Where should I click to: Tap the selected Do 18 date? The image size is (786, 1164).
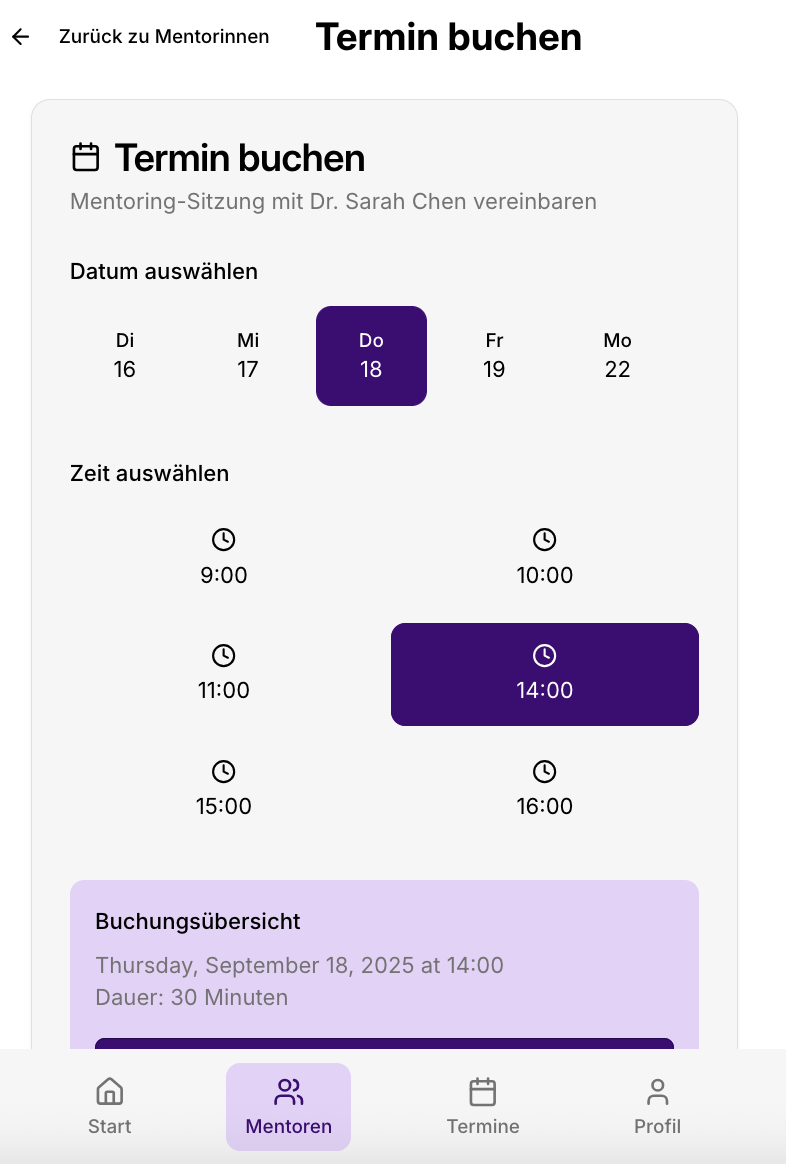point(371,356)
